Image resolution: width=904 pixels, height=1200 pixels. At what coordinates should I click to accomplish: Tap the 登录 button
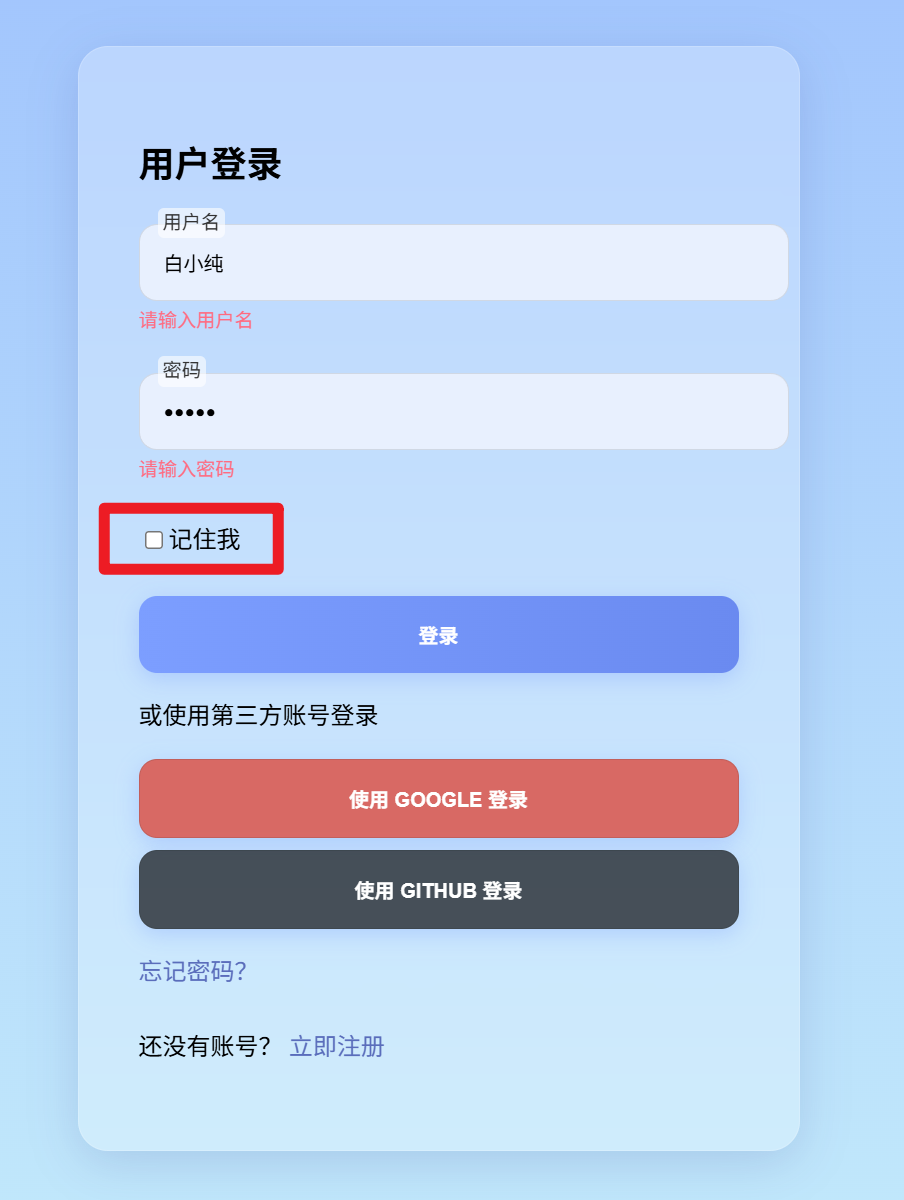pyautogui.click(x=438, y=635)
